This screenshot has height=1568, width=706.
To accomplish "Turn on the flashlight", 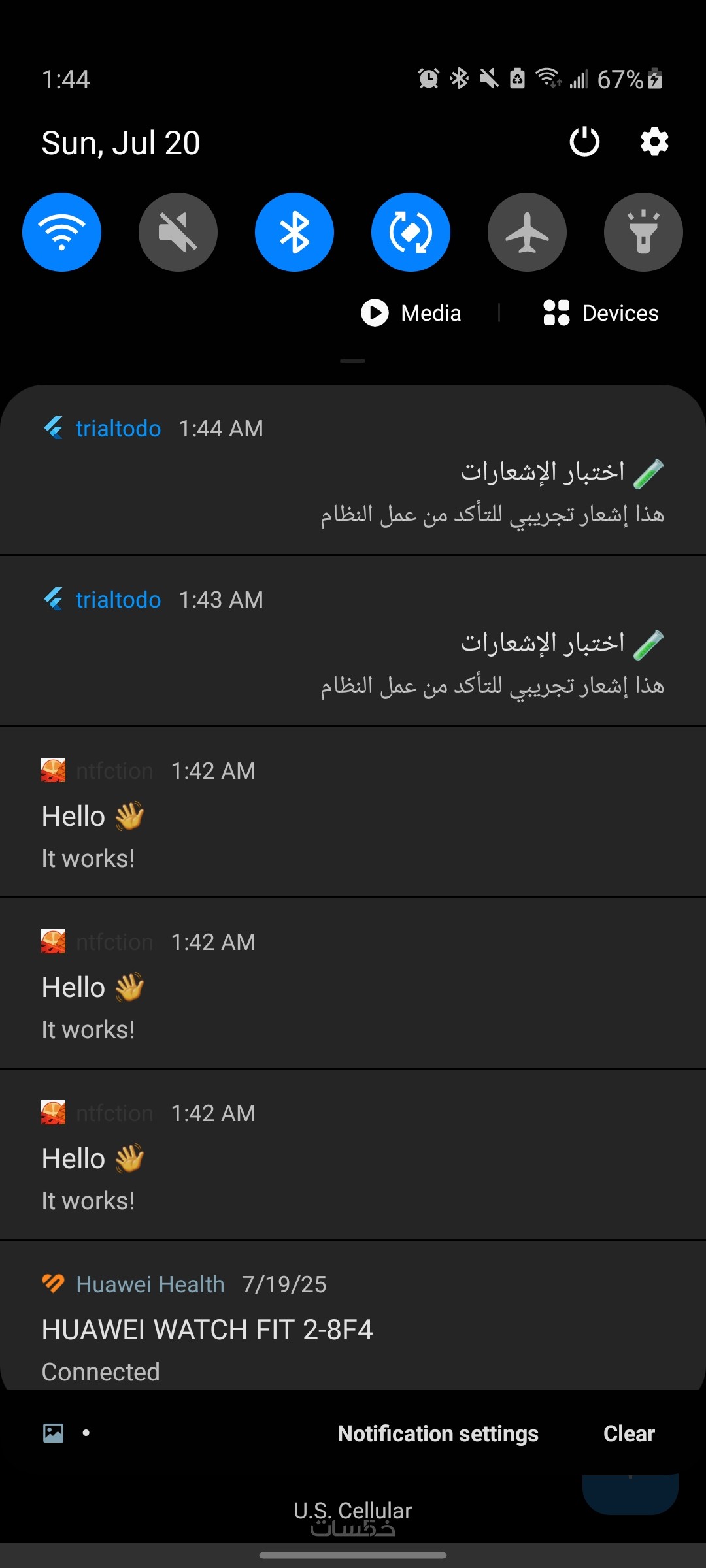I will pos(643,232).
